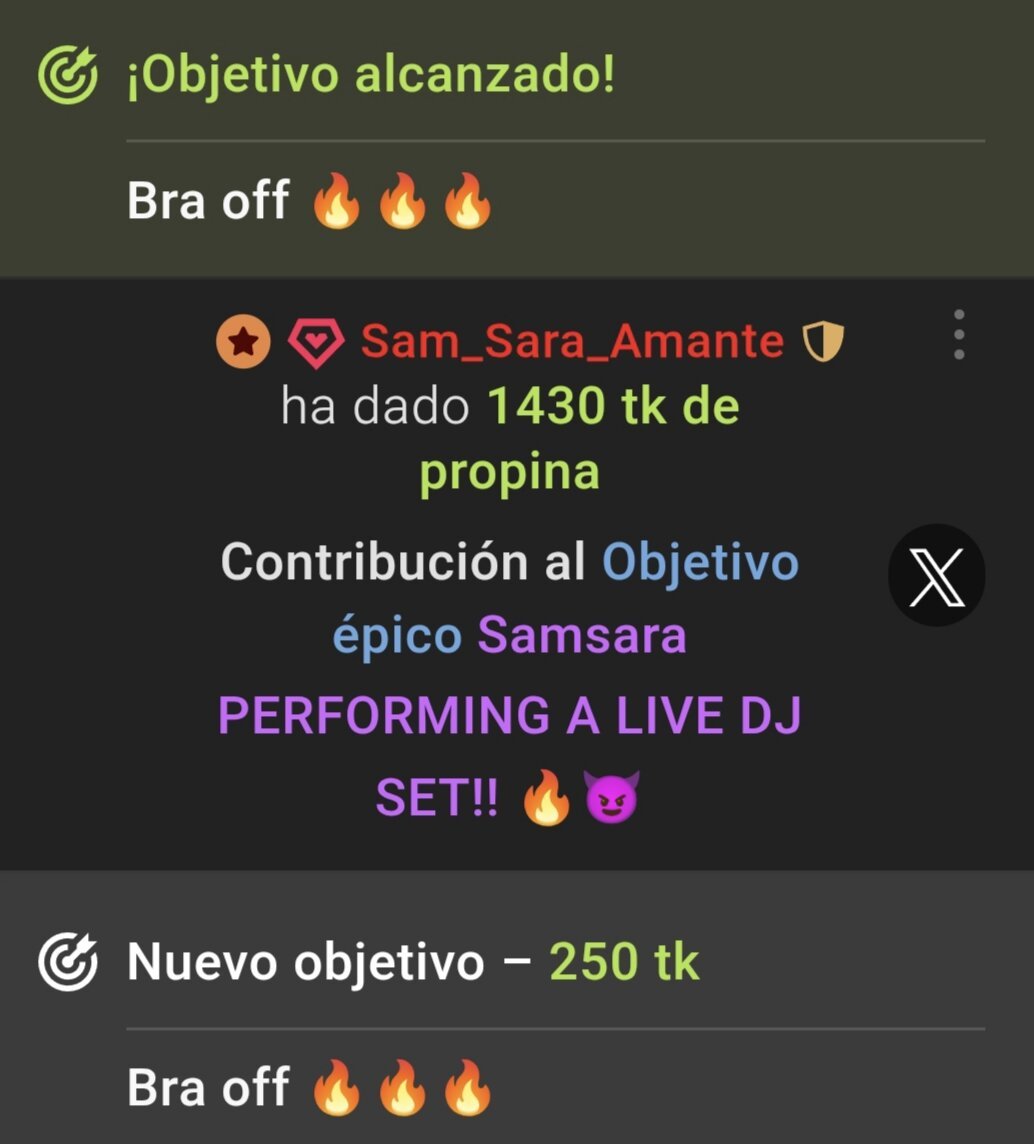
Task: Open the overflow menu on the tip message
Action: point(959,335)
